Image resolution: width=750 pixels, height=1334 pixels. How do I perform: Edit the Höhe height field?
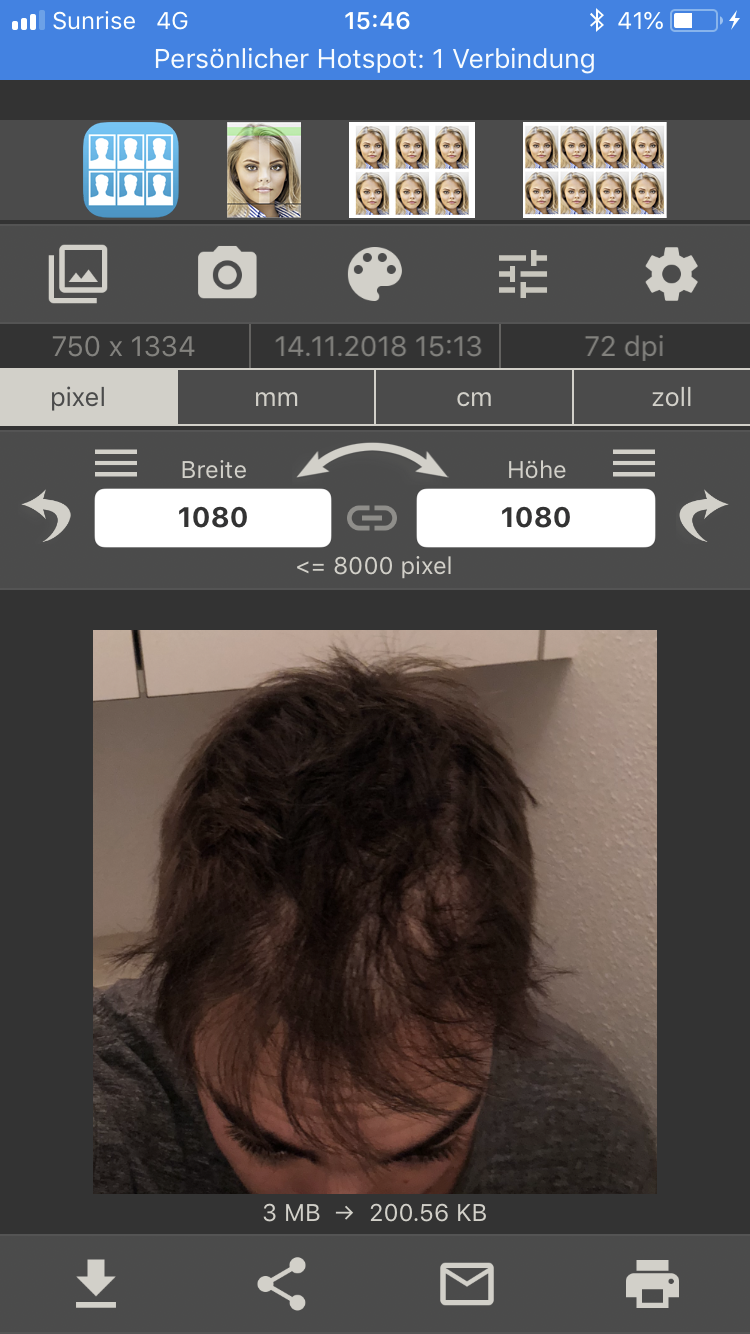click(536, 517)
